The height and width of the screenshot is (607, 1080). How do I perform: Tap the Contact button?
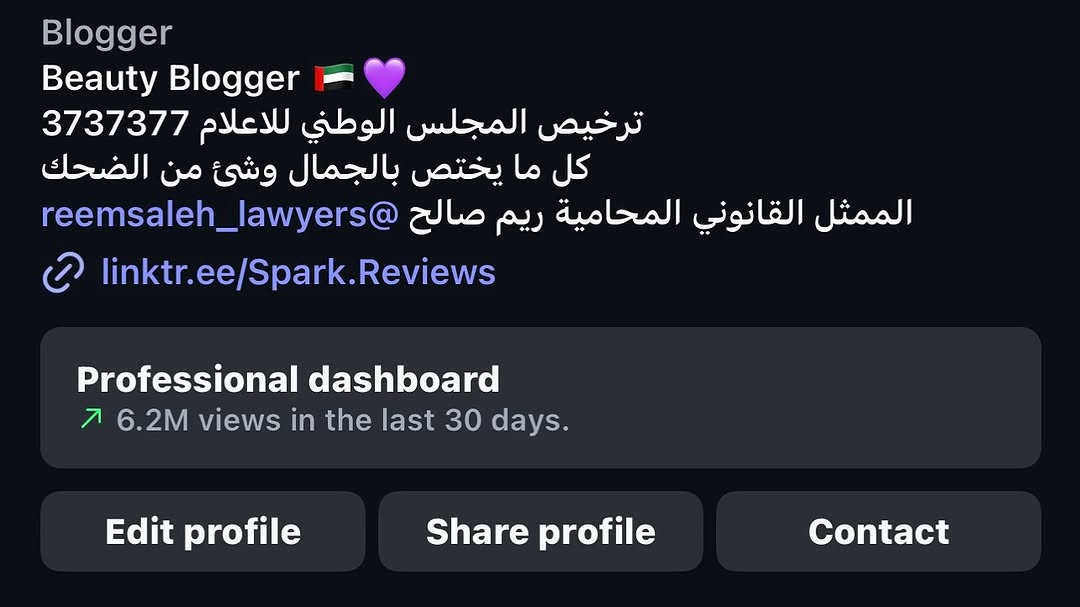878,531
